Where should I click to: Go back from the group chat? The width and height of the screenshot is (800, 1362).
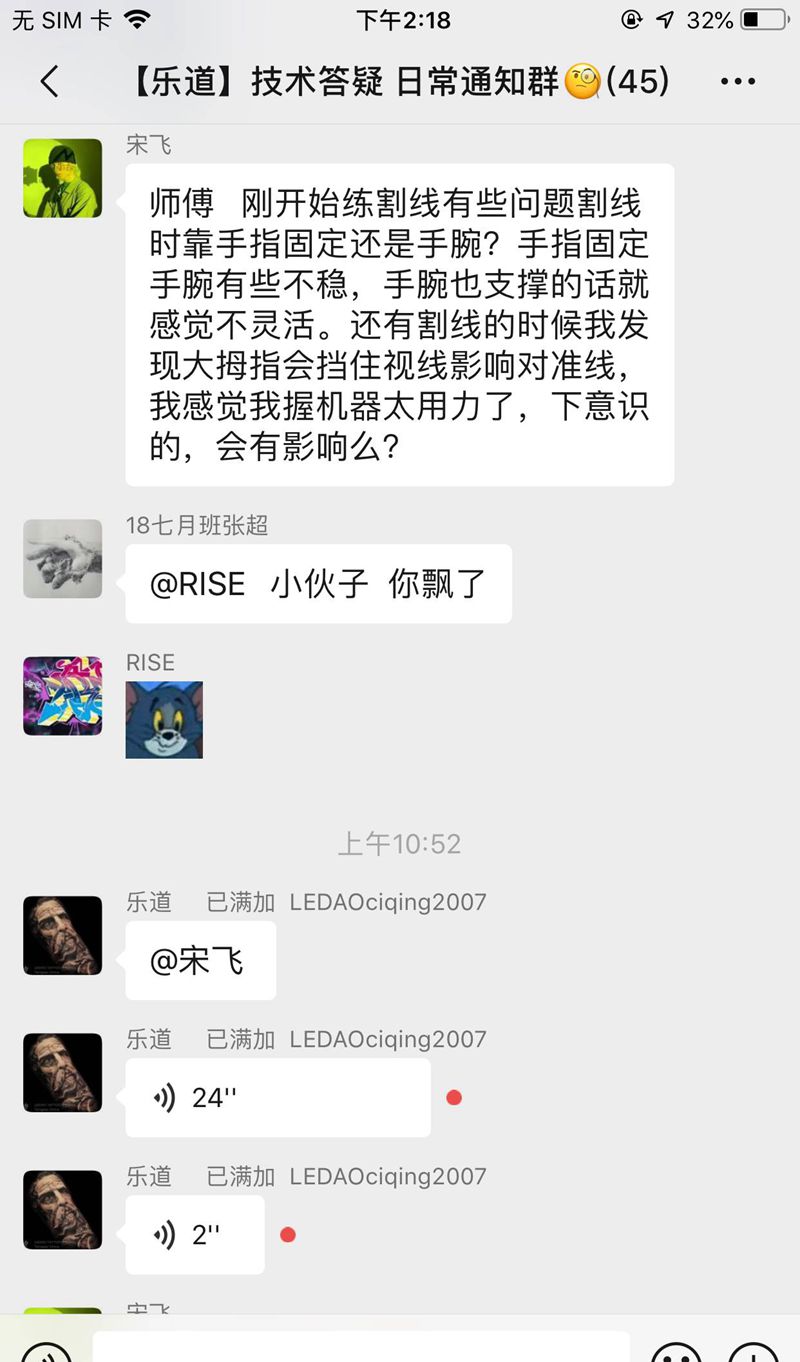(x=49, y=81)
